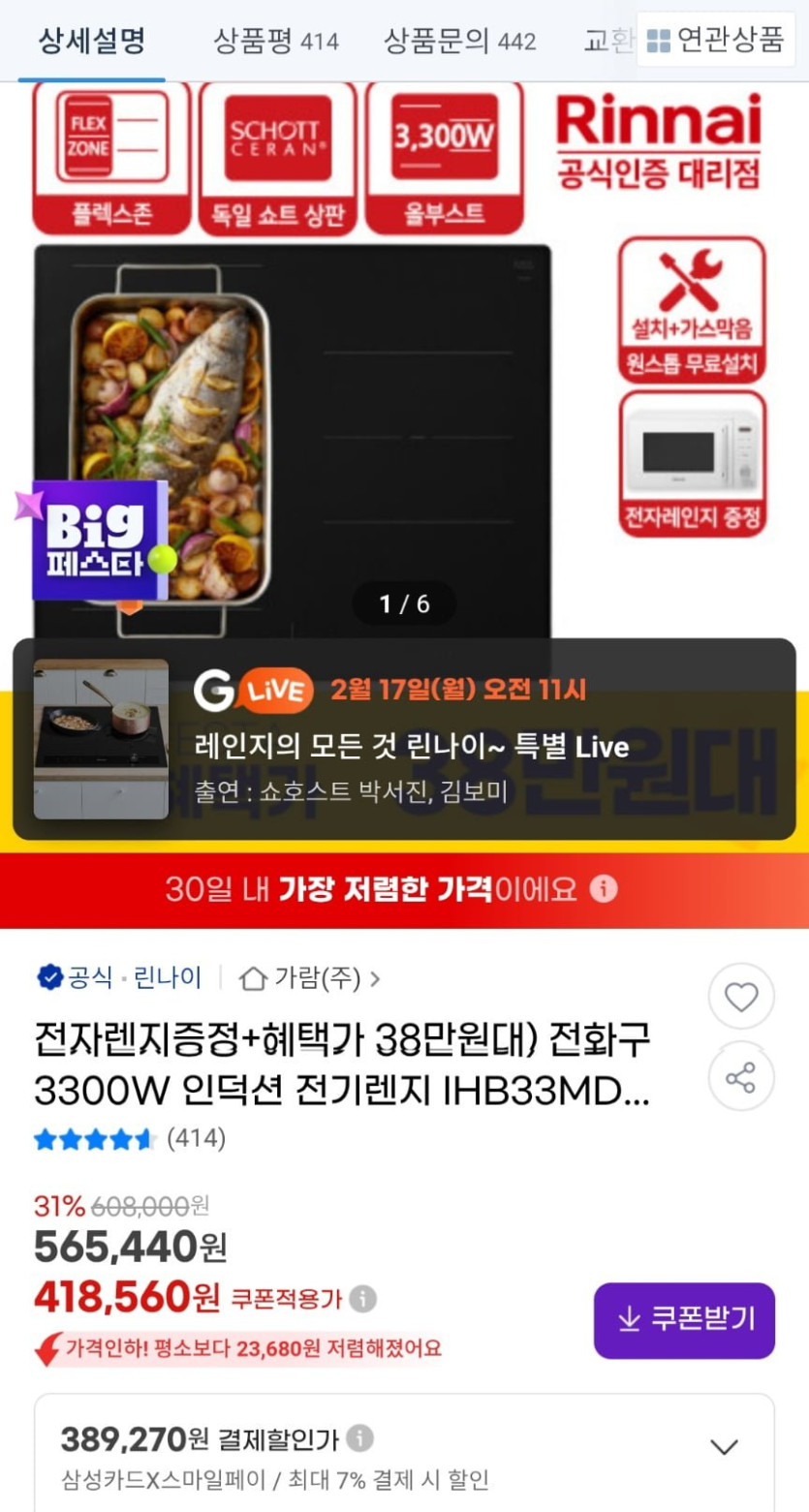The width and height of the screenshot is (809, 1512).
Task: Show info for 30일 내 가장 저렴한 가격
Action: coord(604,889)
